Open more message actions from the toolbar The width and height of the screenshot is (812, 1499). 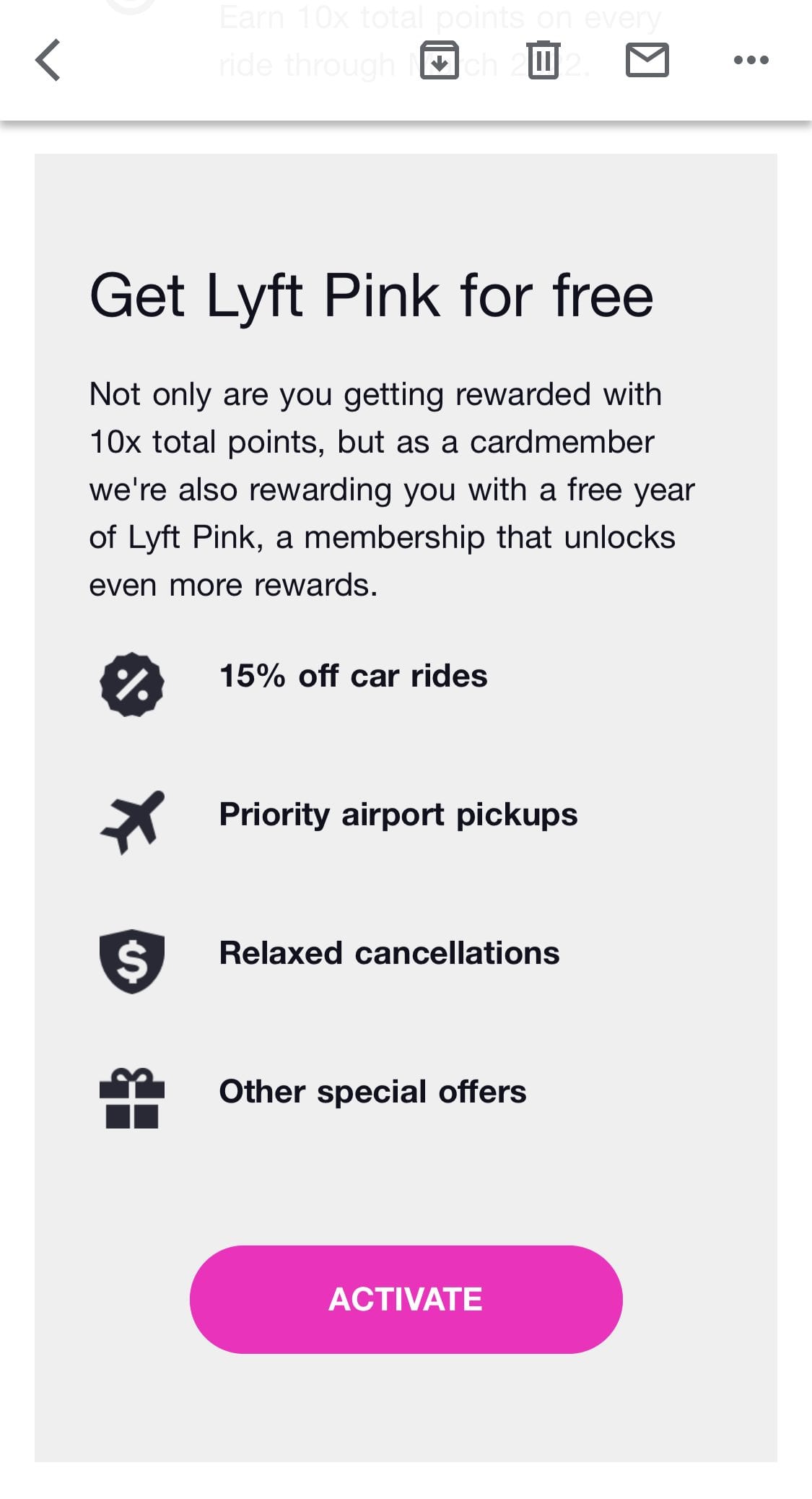pos(751,61)
